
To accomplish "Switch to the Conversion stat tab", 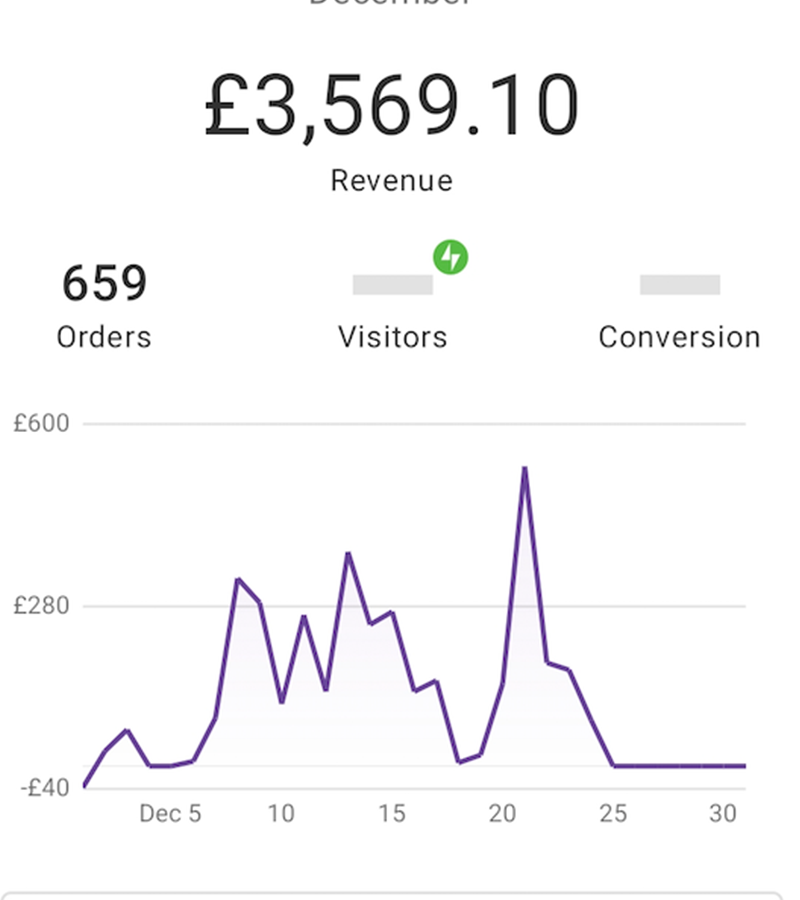I will point(679,336).
